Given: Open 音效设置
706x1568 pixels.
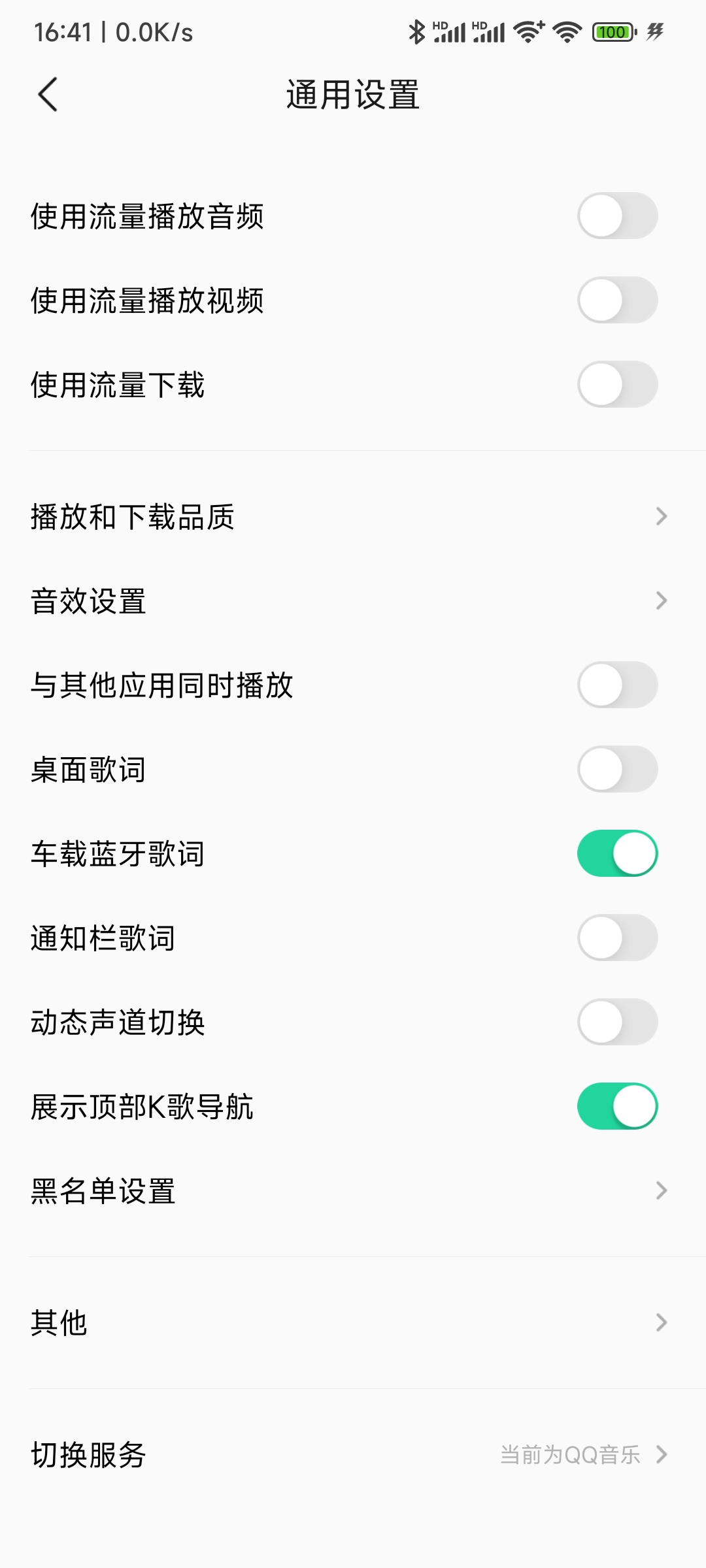Looking at the screenshot, I should point(353,601).
